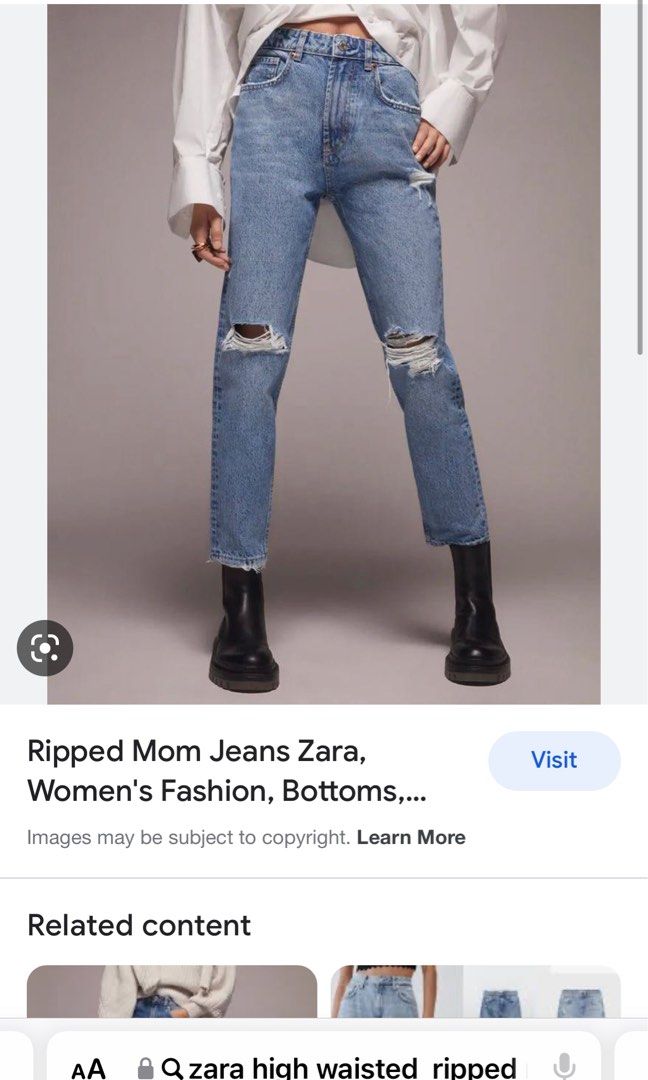Image resolution: width=648 pixels, height=1080 pixels.
Task: Tap the address bar with the Zara search
Action: click(x=340, y=1068)
